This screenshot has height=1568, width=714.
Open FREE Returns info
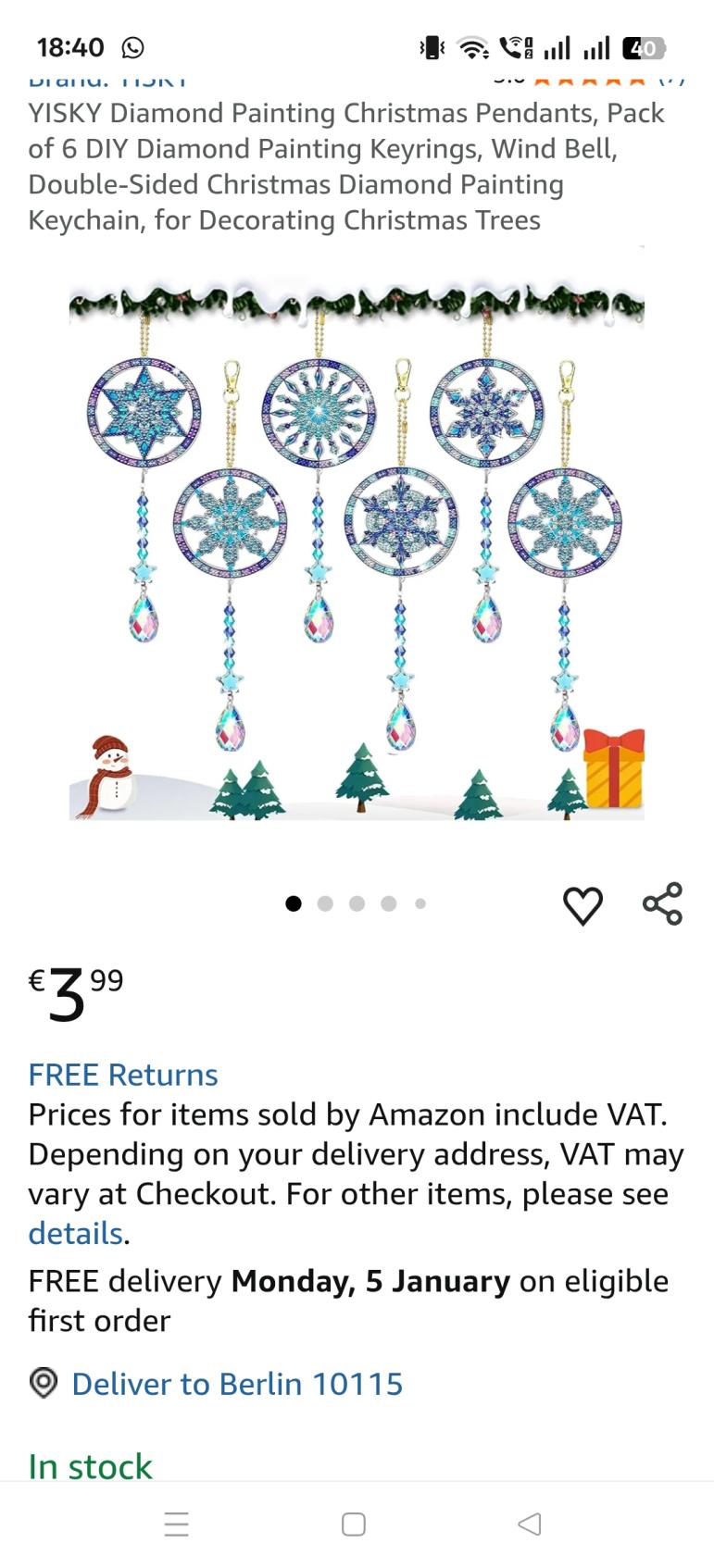point(123,1075)
